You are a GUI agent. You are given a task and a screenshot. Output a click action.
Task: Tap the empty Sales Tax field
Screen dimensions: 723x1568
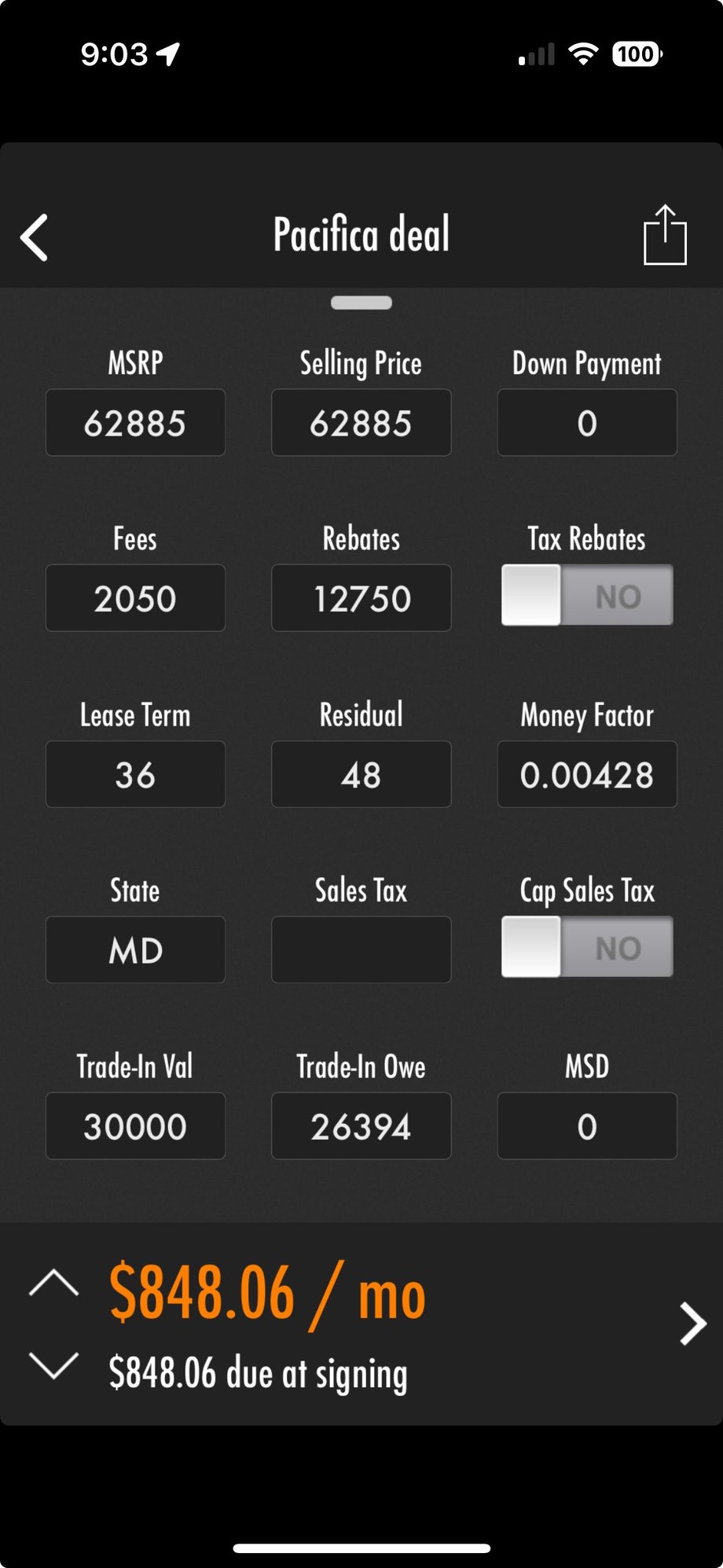pos(361,949)
